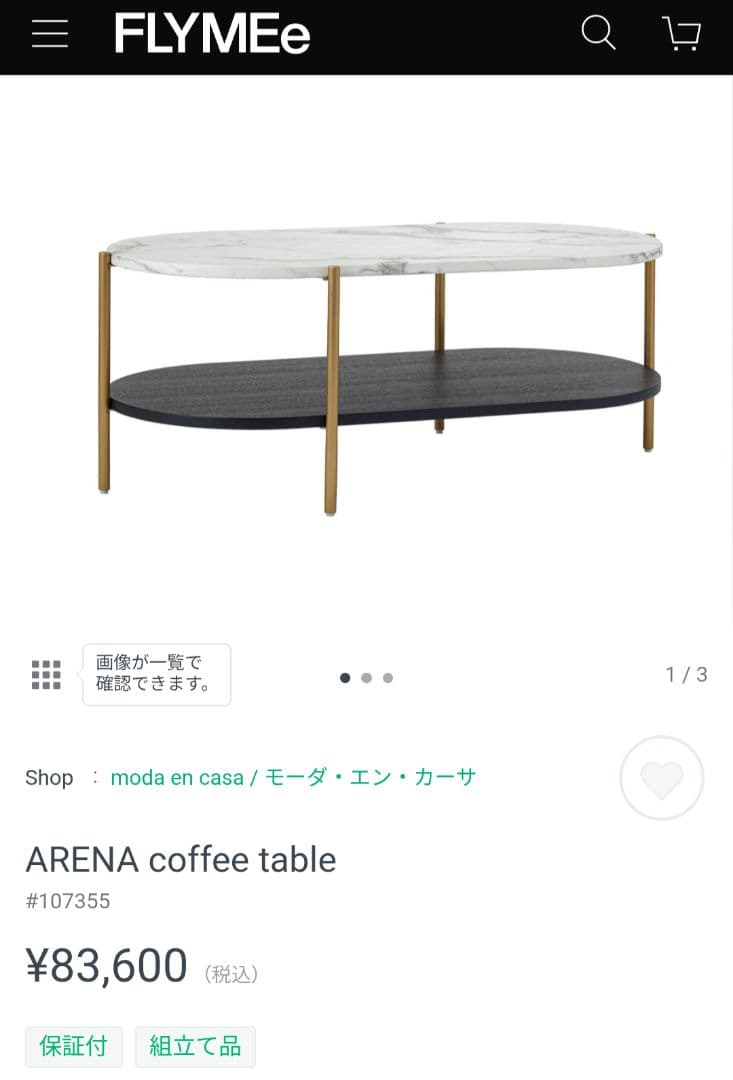Screen dimensions: 733x1080
Task: Toggle the favorite heart for ARENA coffee table
Action: click(x=661, y=777)
